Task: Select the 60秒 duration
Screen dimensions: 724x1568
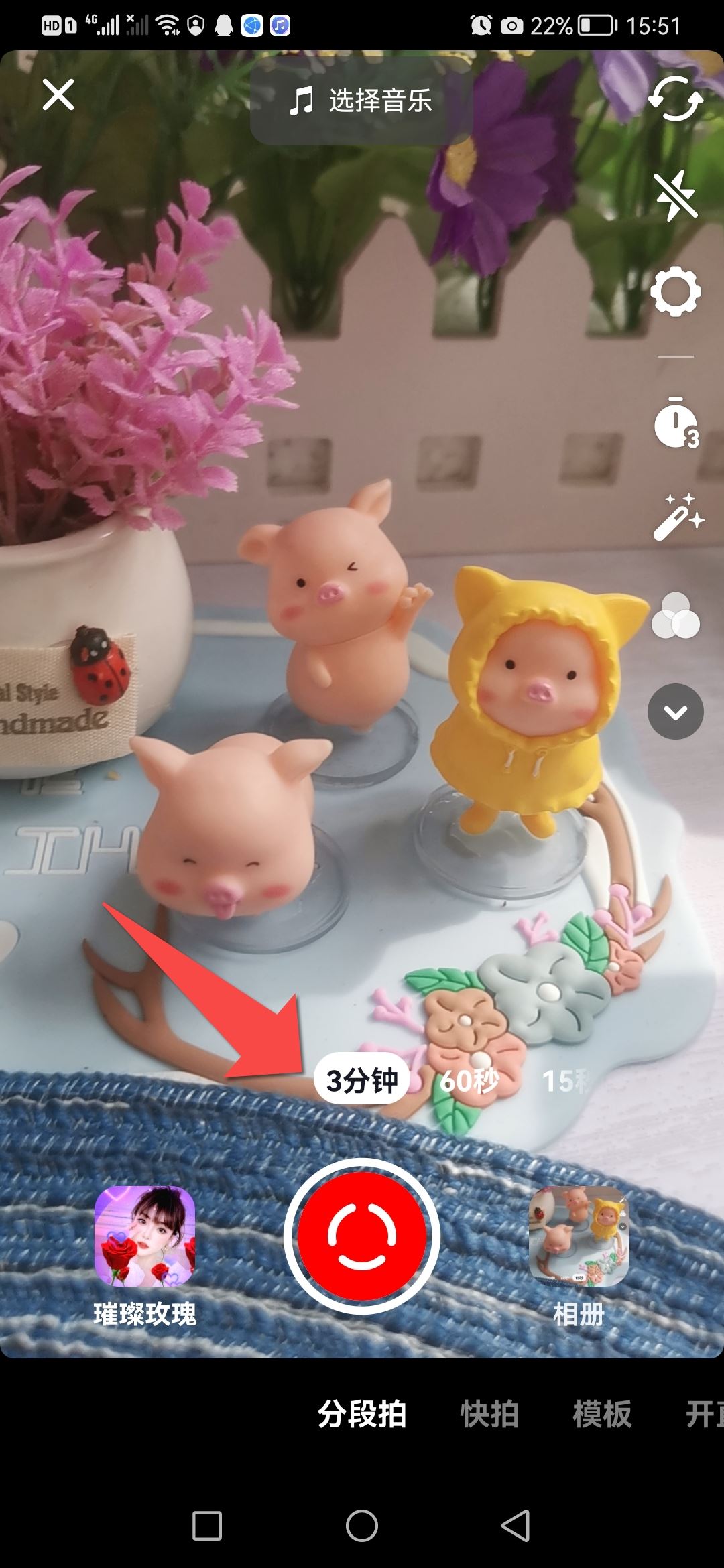Action: click(x=469, y=1080)
